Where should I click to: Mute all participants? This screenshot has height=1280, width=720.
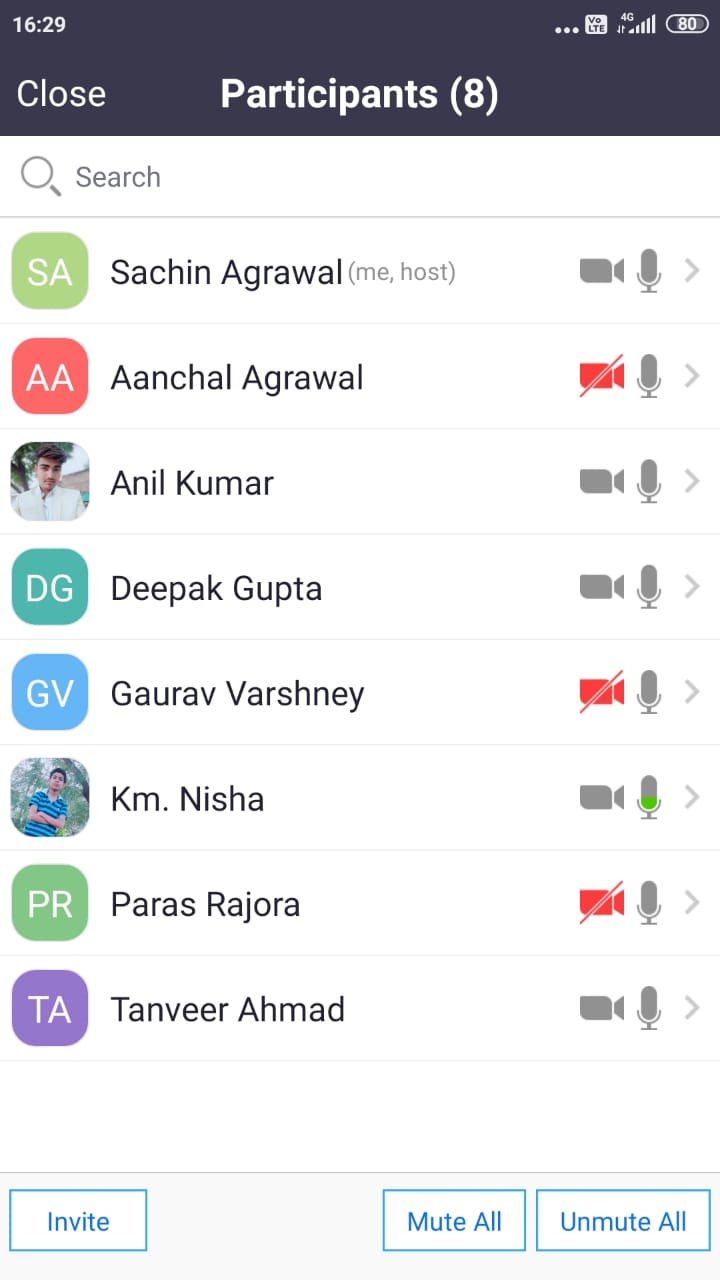tap(454, 1220)
